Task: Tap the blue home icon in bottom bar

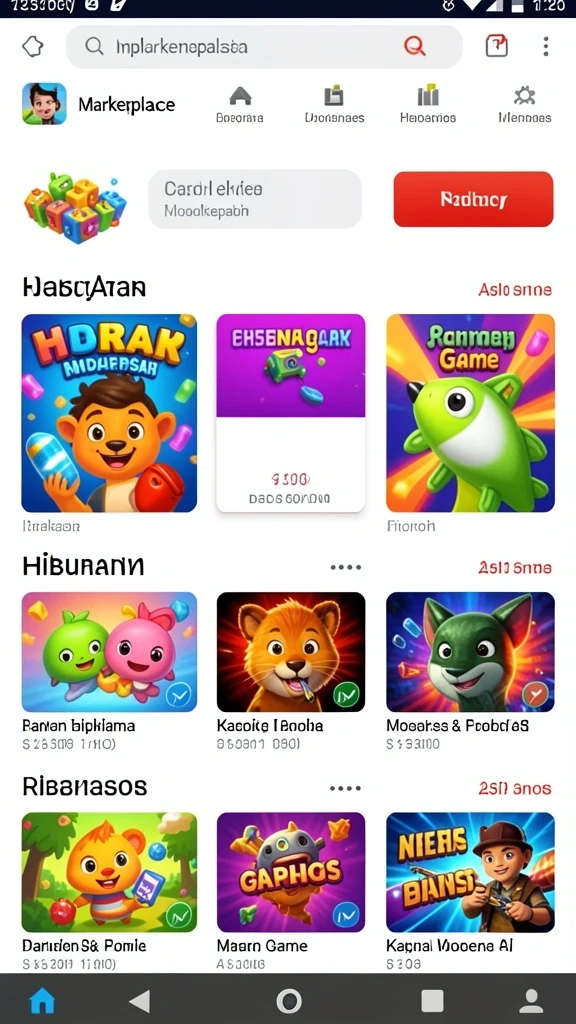Action: pyautogui.click(x=43, y=1000)
